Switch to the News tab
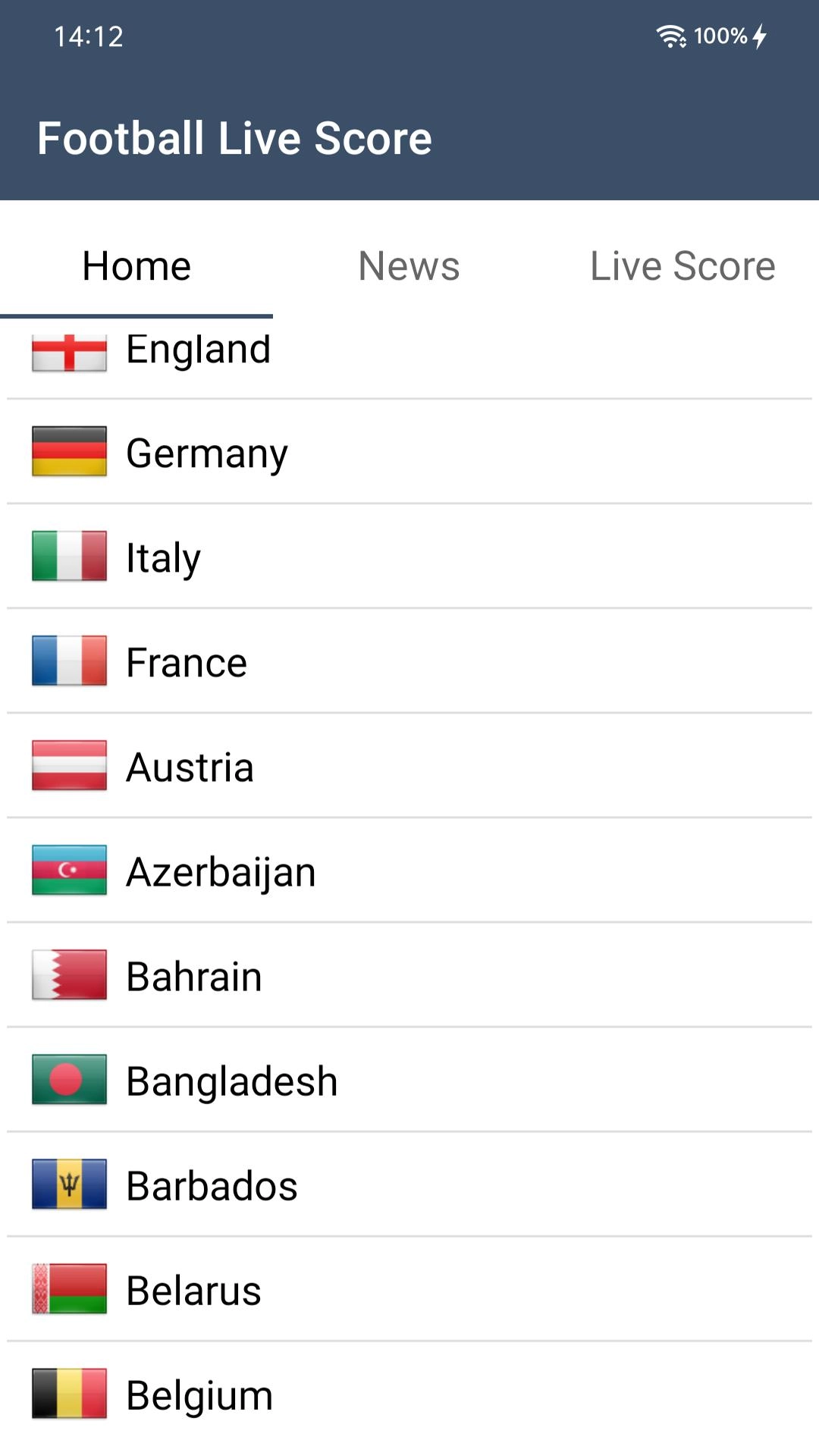The width and height of the screenshot is (819, 1456). coord(409,266)
